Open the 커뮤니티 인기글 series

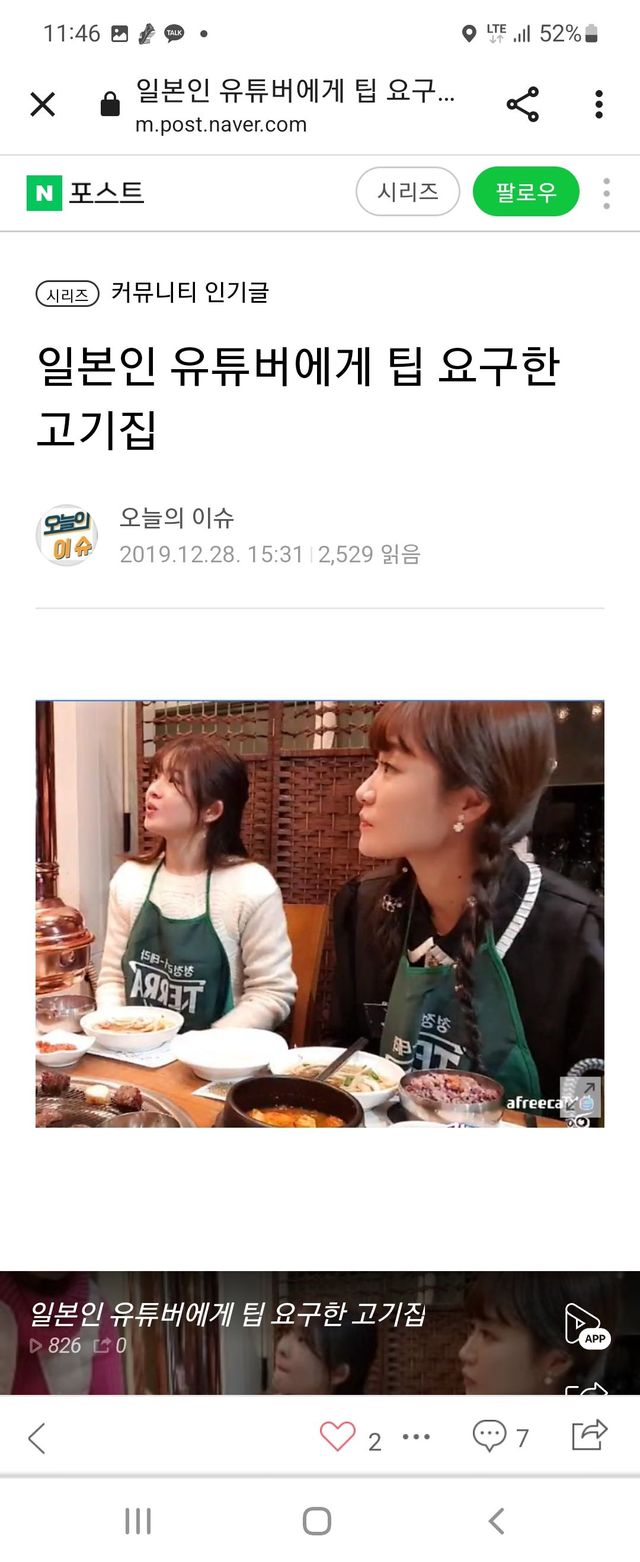(x=189, y=293)
